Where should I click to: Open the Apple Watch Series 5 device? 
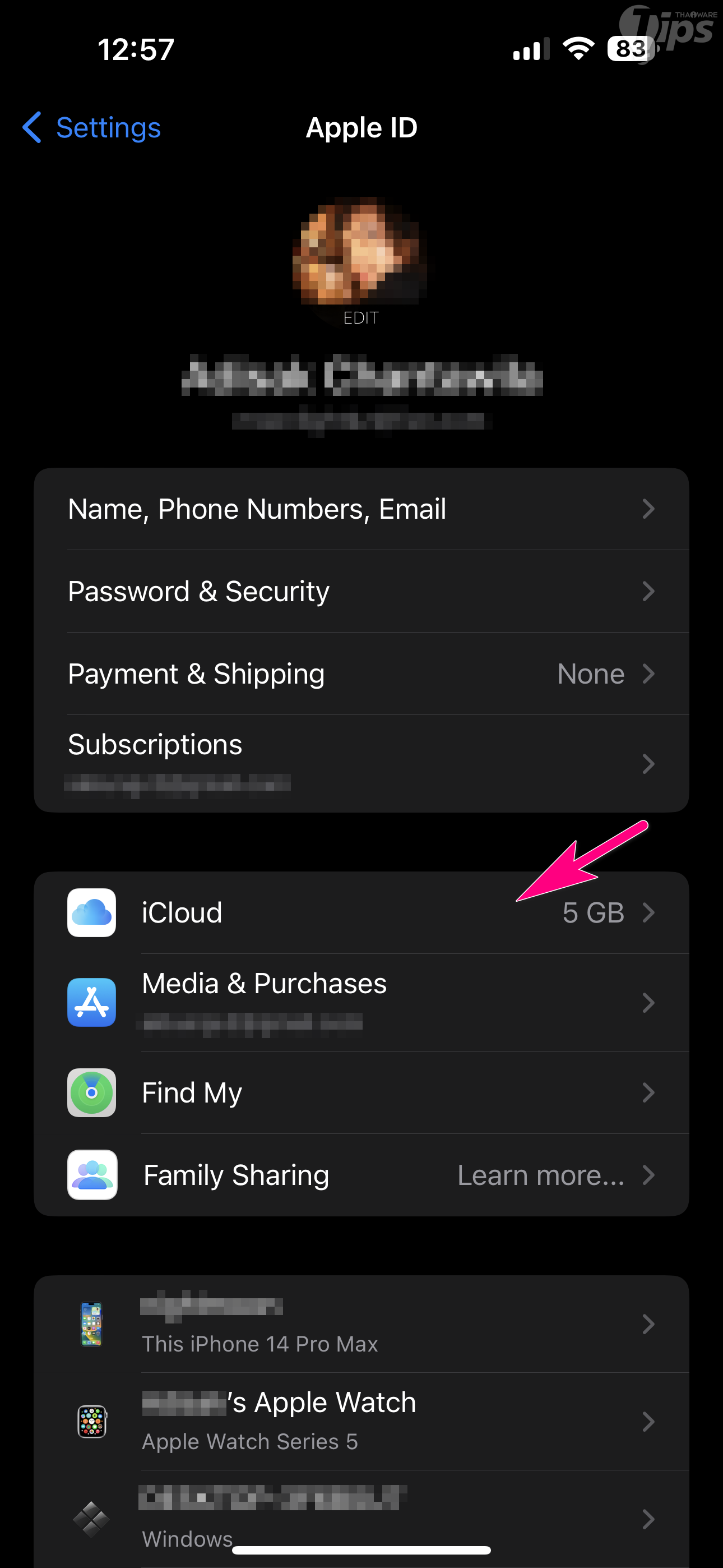click(361, 1421)
